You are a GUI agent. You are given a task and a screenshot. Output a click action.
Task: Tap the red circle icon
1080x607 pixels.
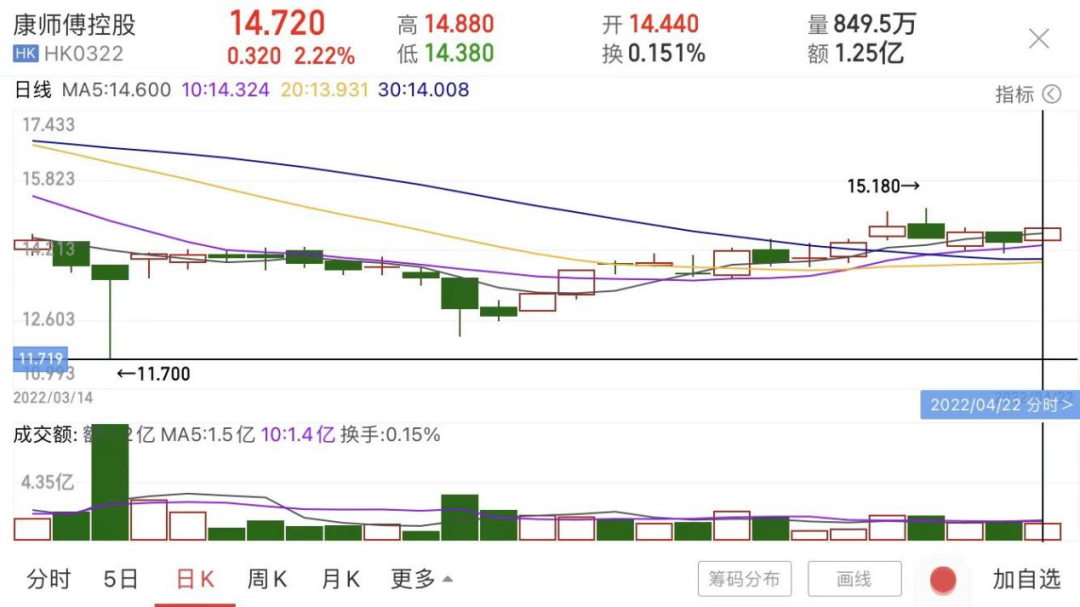click(943, 580)
